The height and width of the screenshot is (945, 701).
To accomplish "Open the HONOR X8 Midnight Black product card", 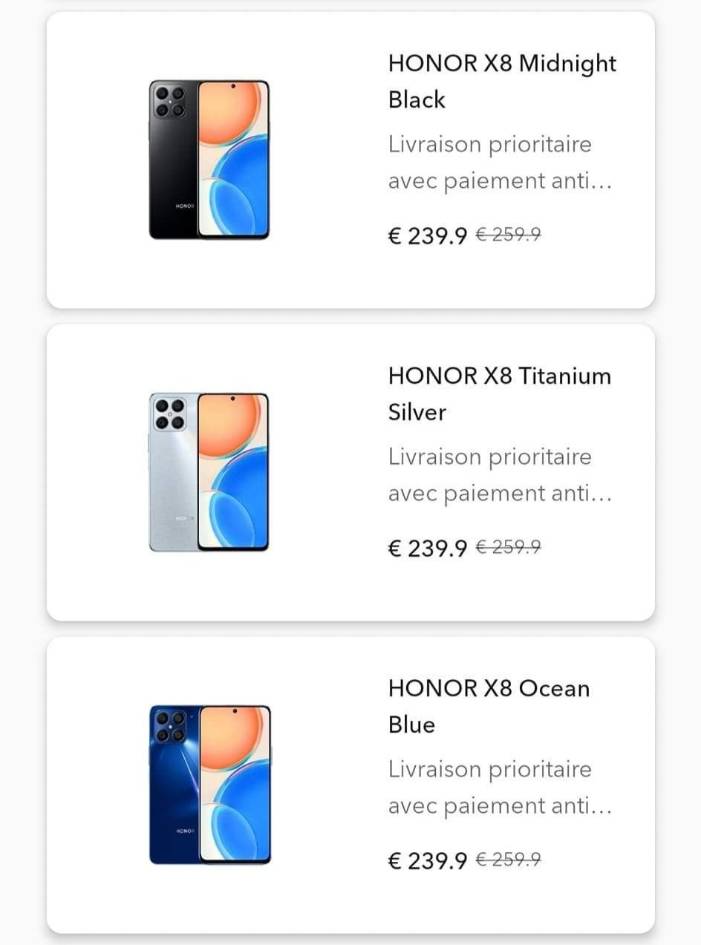I will (x=350, y=160).
